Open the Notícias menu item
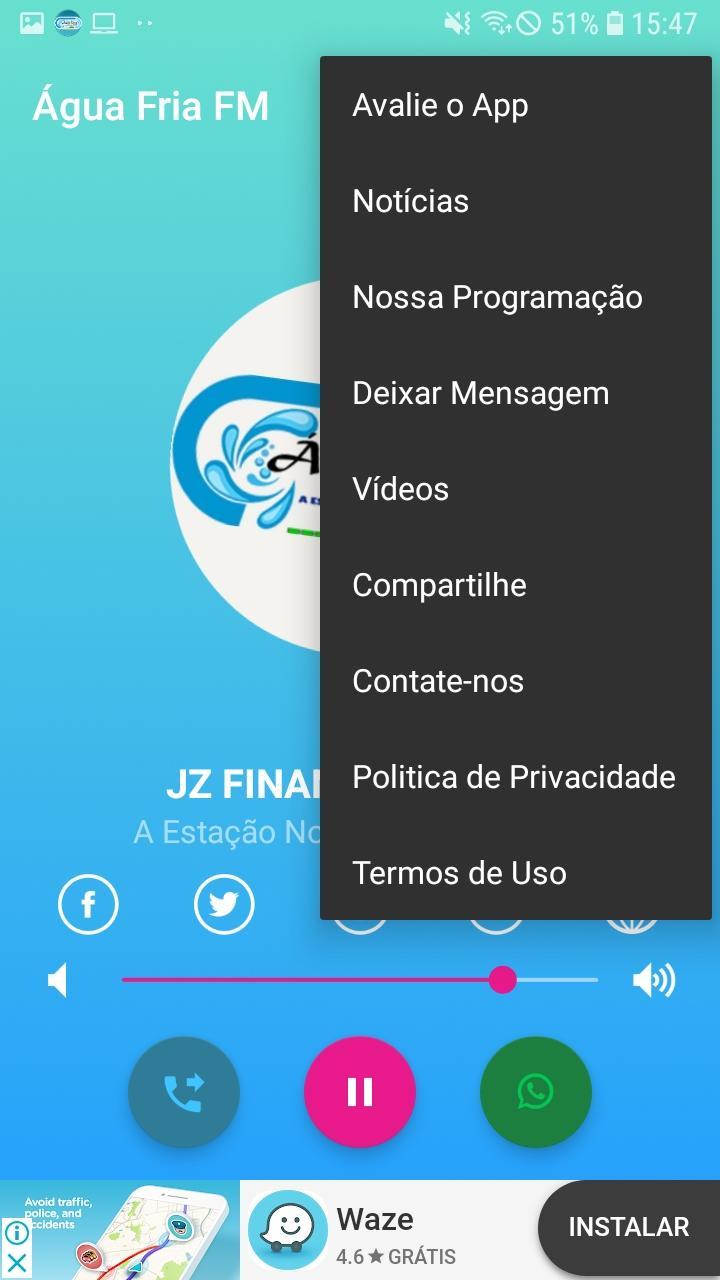This screenshot has width=720, height=1280. [x=515, y=201]
